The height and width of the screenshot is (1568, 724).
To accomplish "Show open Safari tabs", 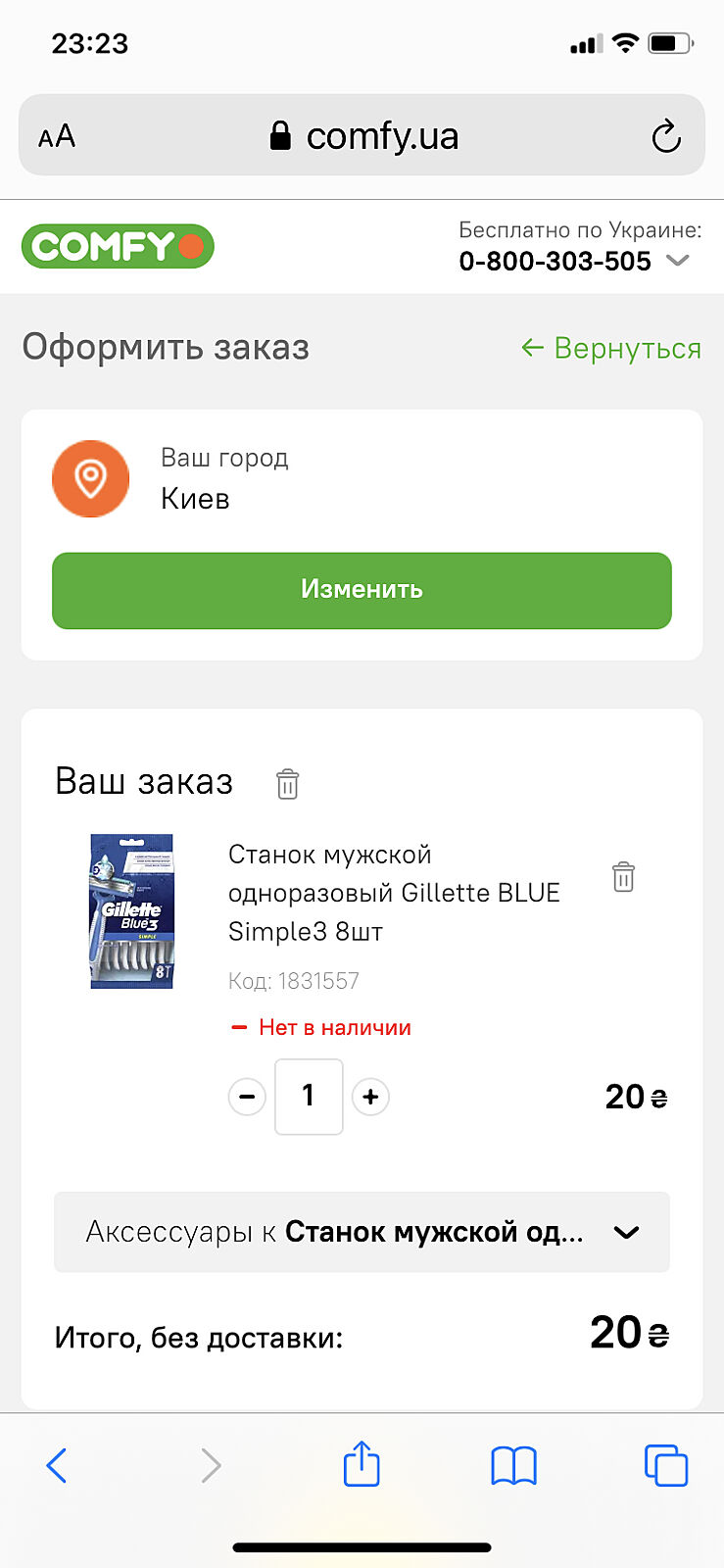I will coord(666,1466).
